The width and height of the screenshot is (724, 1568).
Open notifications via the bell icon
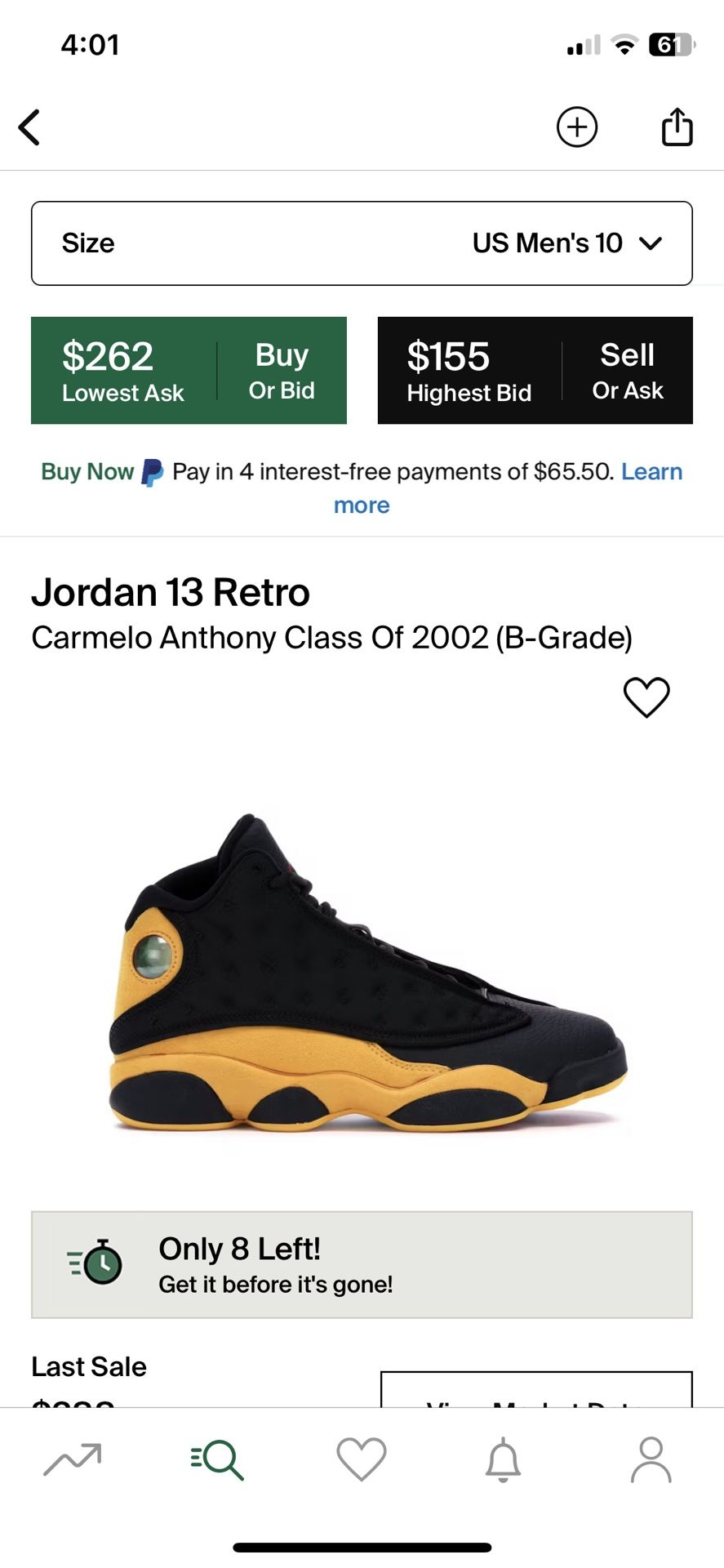point(503,1462)
